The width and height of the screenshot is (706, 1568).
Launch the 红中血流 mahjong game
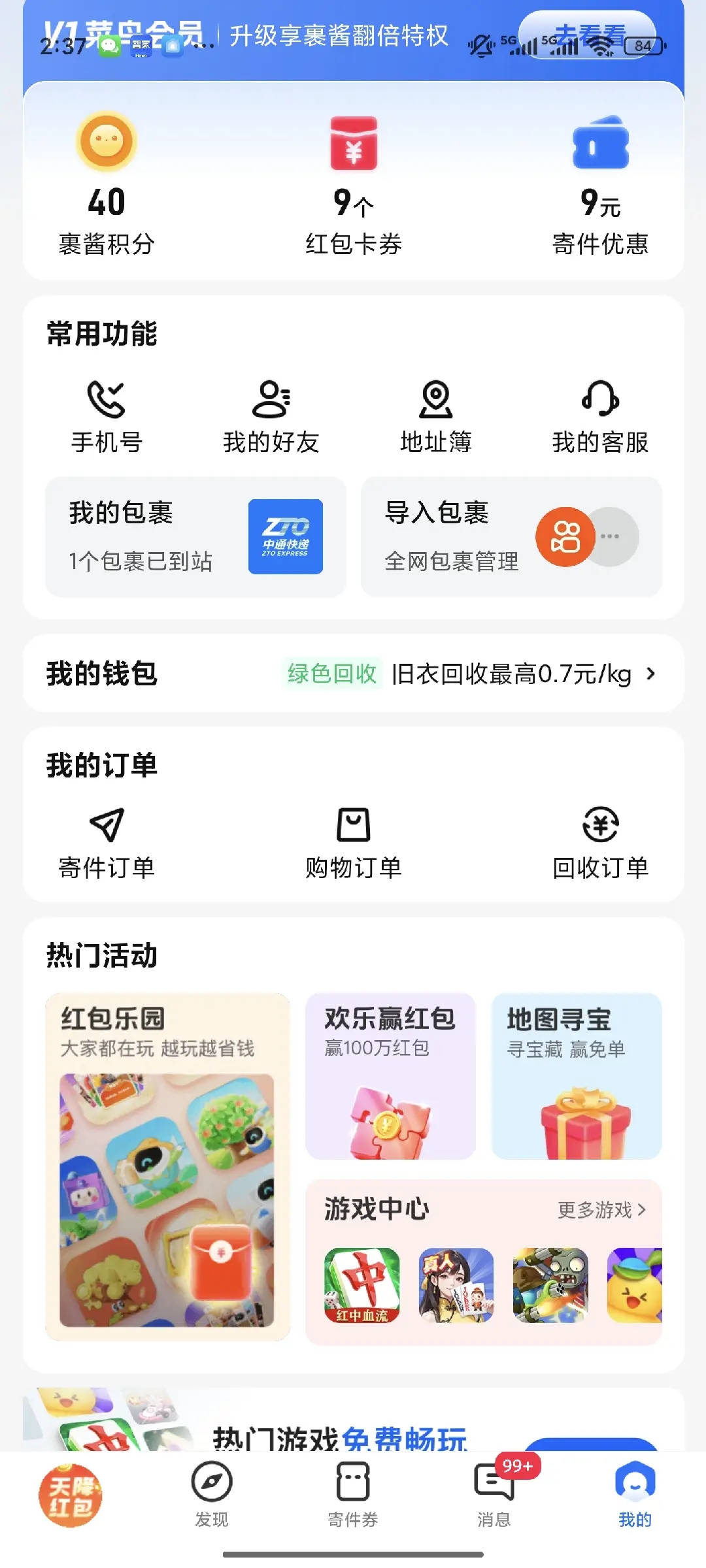tap(361, 1285)
